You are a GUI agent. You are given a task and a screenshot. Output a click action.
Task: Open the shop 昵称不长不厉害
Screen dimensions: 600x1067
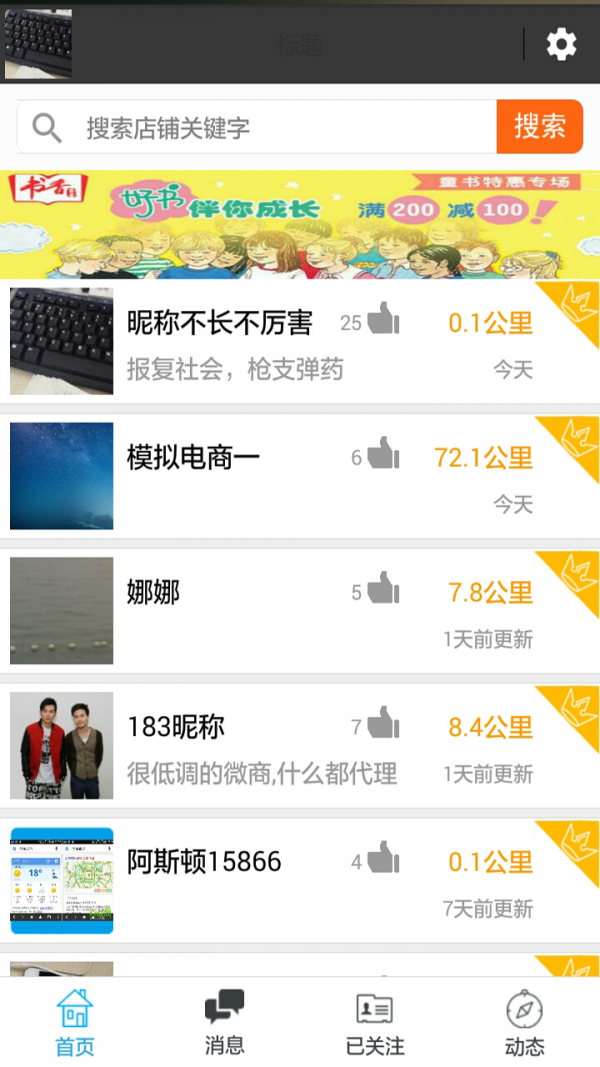pos(220,323)
